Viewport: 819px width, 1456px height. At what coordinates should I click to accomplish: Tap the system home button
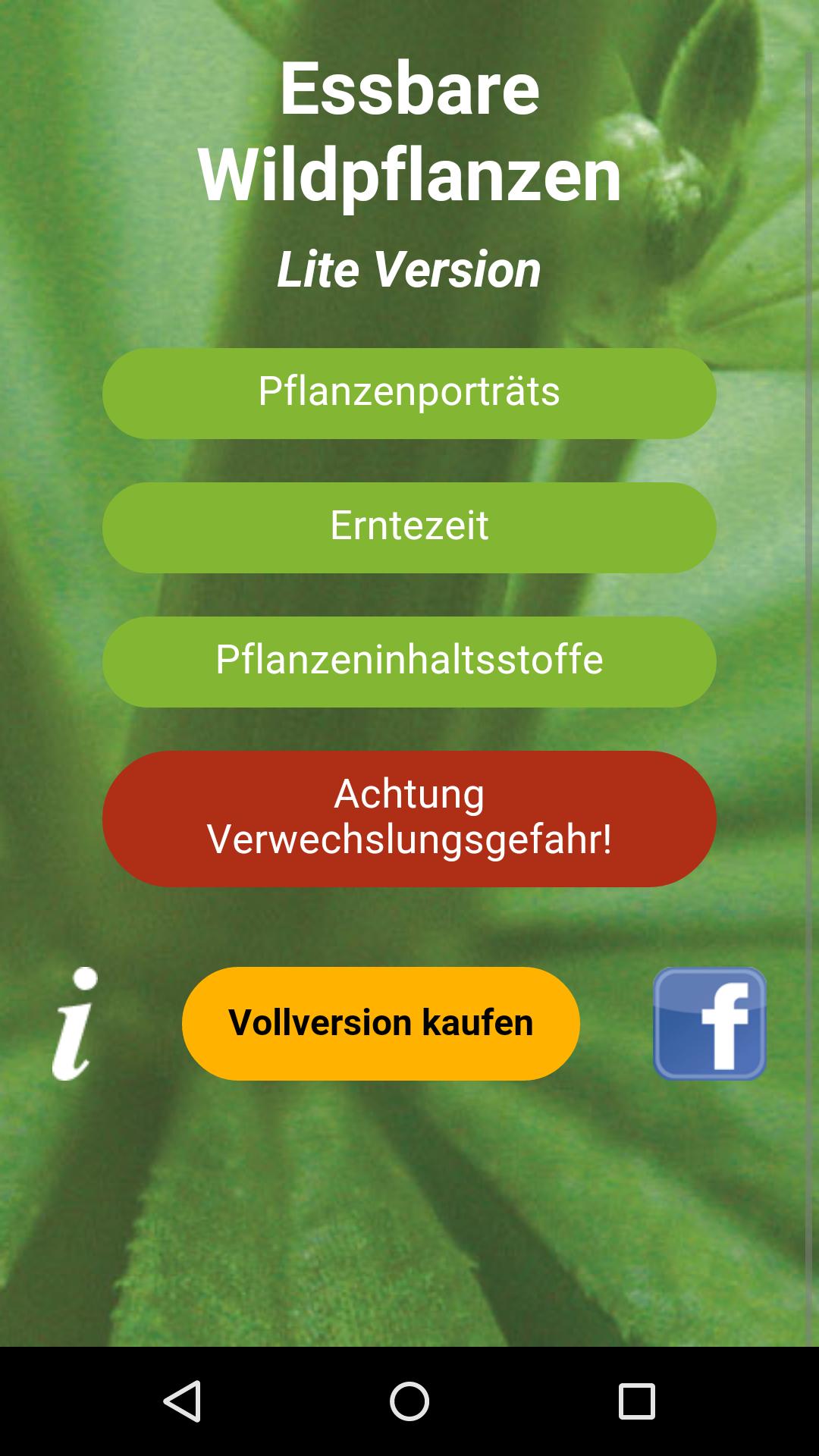pyautogui.click(x=409, y=1401)
